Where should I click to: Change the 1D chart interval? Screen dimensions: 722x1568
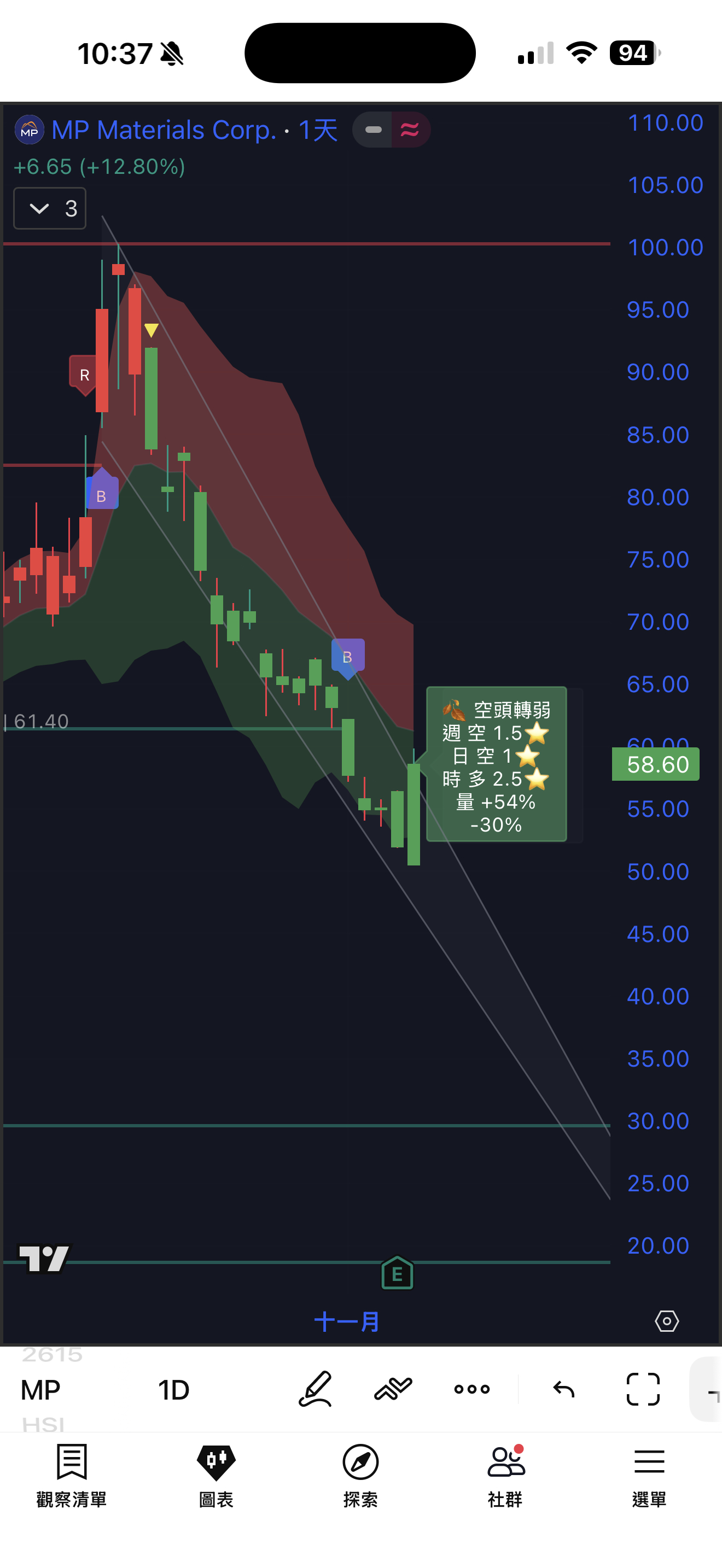click(x=173, y=1390)
